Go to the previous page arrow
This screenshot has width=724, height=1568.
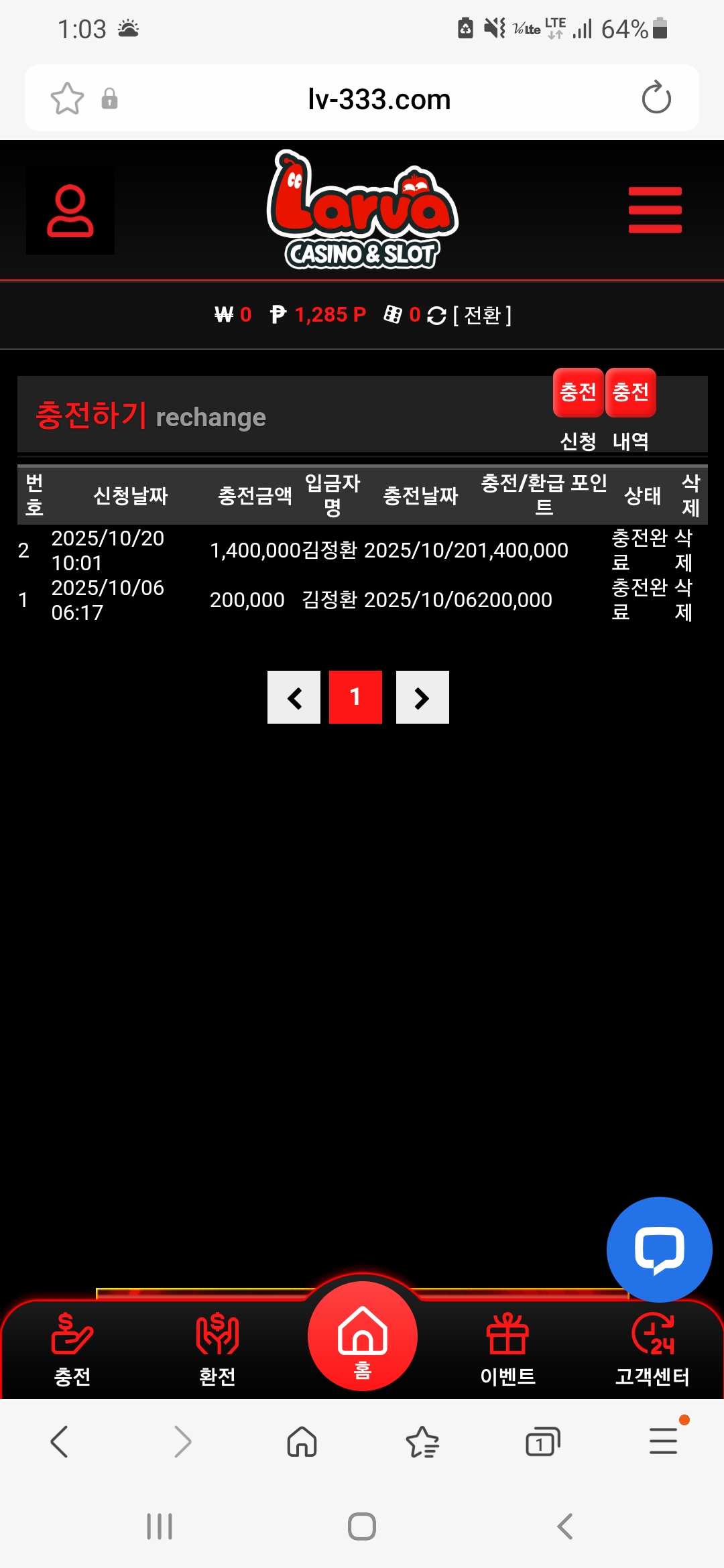[294, 698]
